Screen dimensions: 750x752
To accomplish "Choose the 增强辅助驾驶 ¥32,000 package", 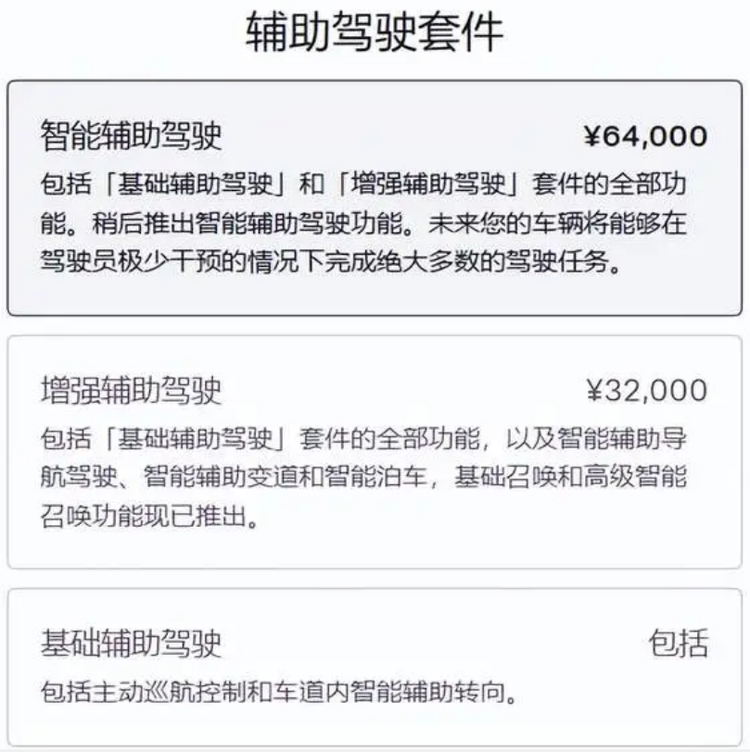I will point(374,452).
